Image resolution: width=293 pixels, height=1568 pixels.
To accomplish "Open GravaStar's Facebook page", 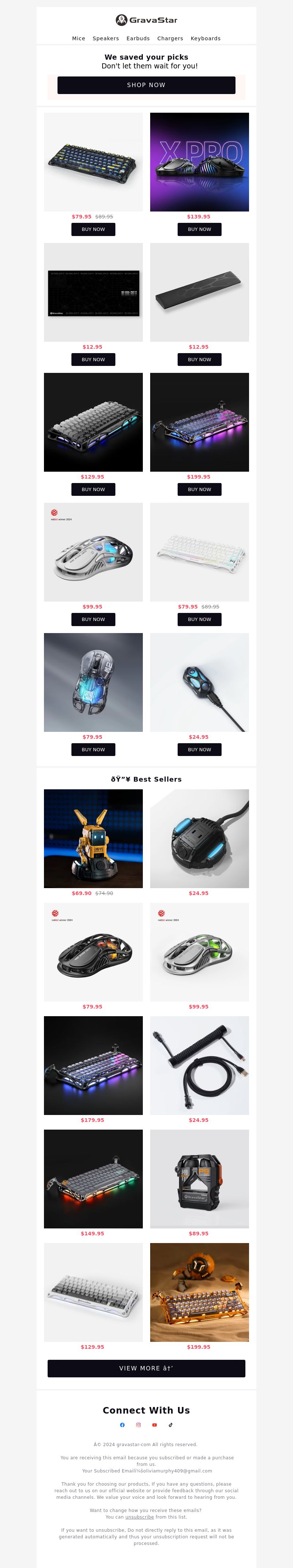I will pos(122,1425).
